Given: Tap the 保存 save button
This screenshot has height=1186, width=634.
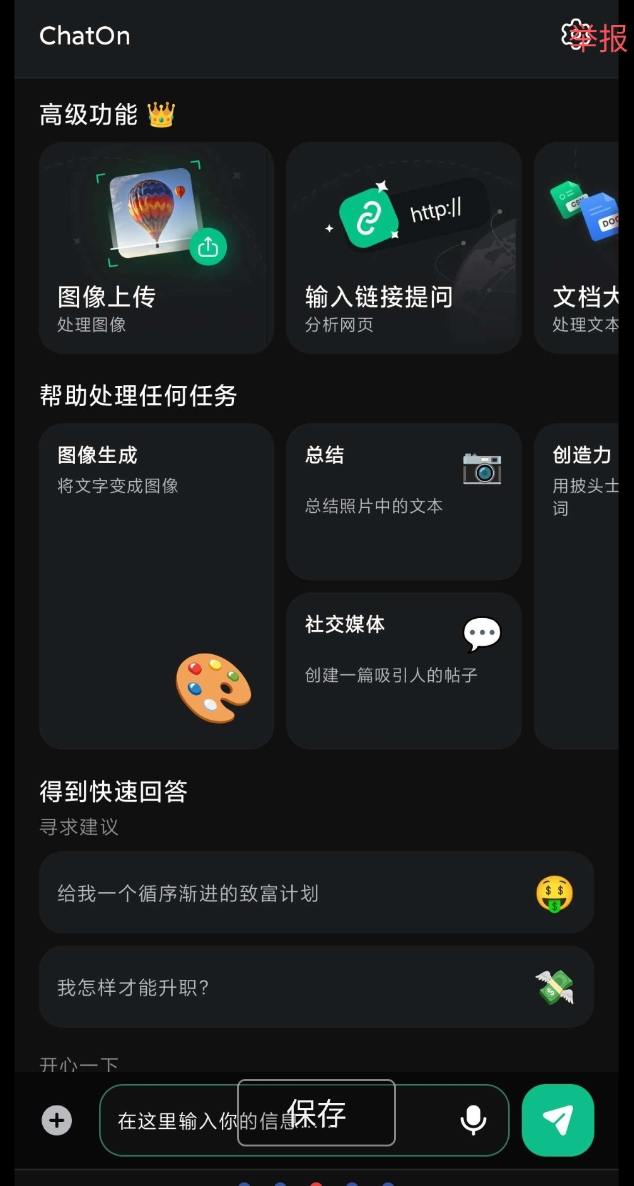Looking at the screenshot, I should [316, 1112].
